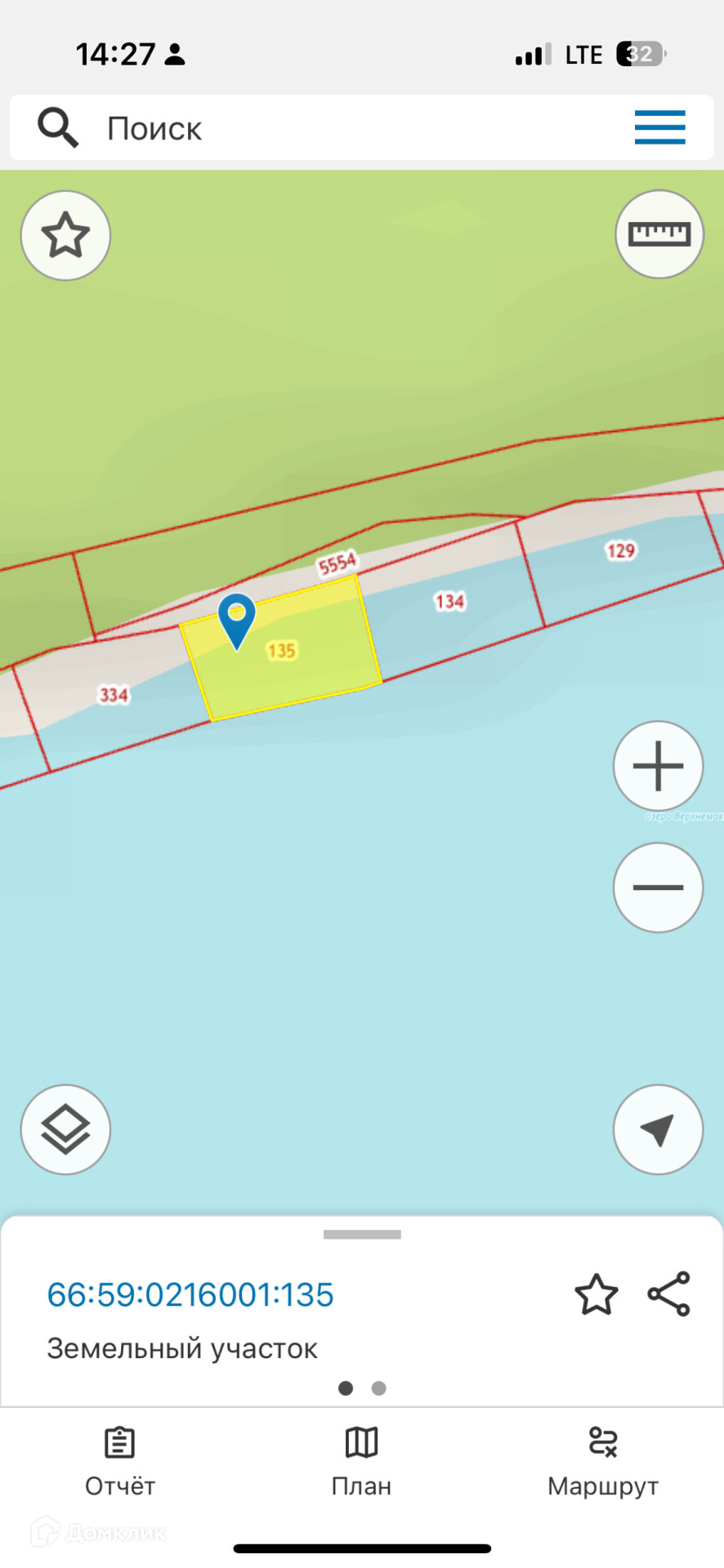Open the map layers selector
The image size is (724, 1568).
click(65, 1129)
